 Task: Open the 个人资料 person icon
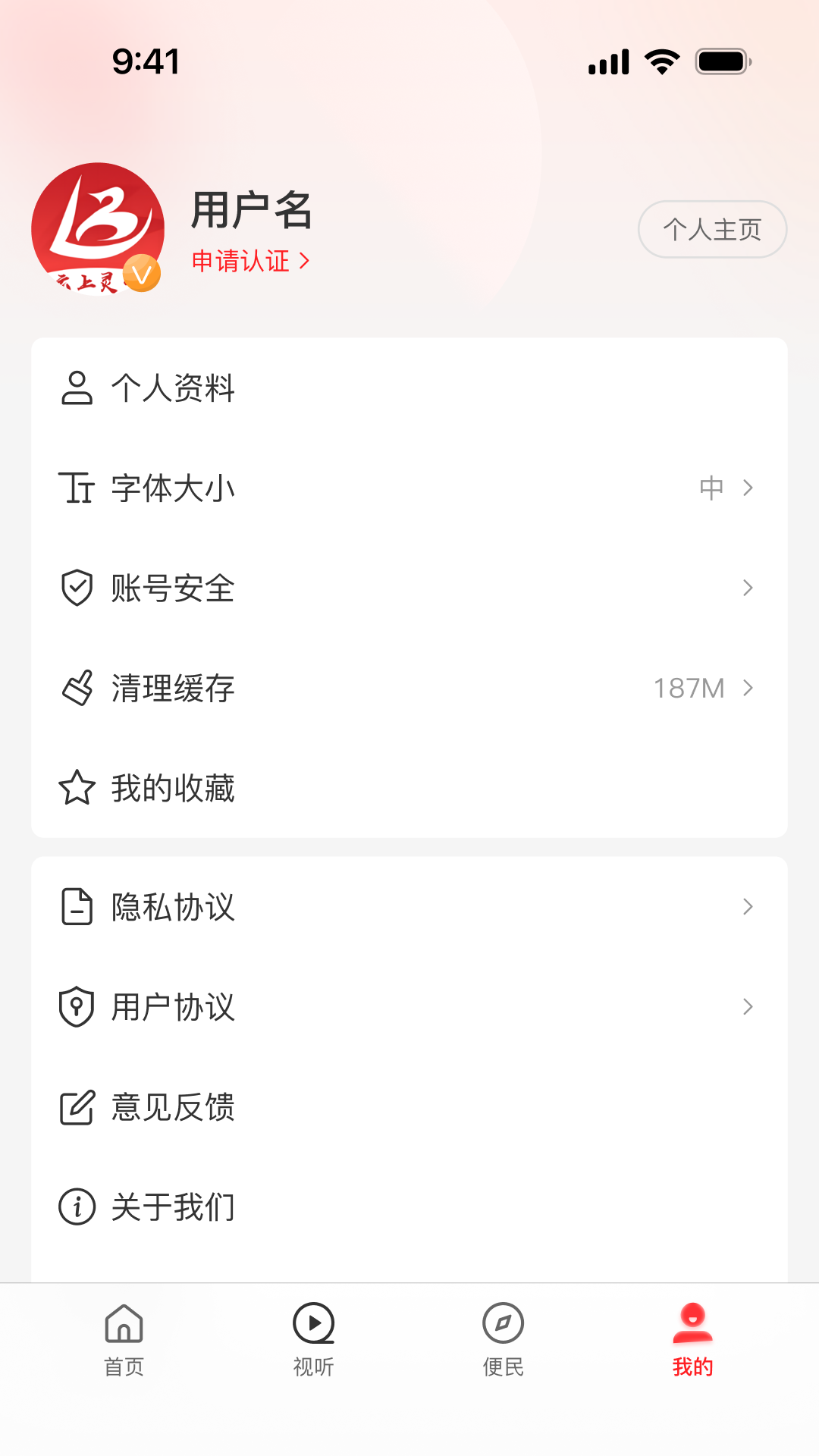[x=76, y=390]
